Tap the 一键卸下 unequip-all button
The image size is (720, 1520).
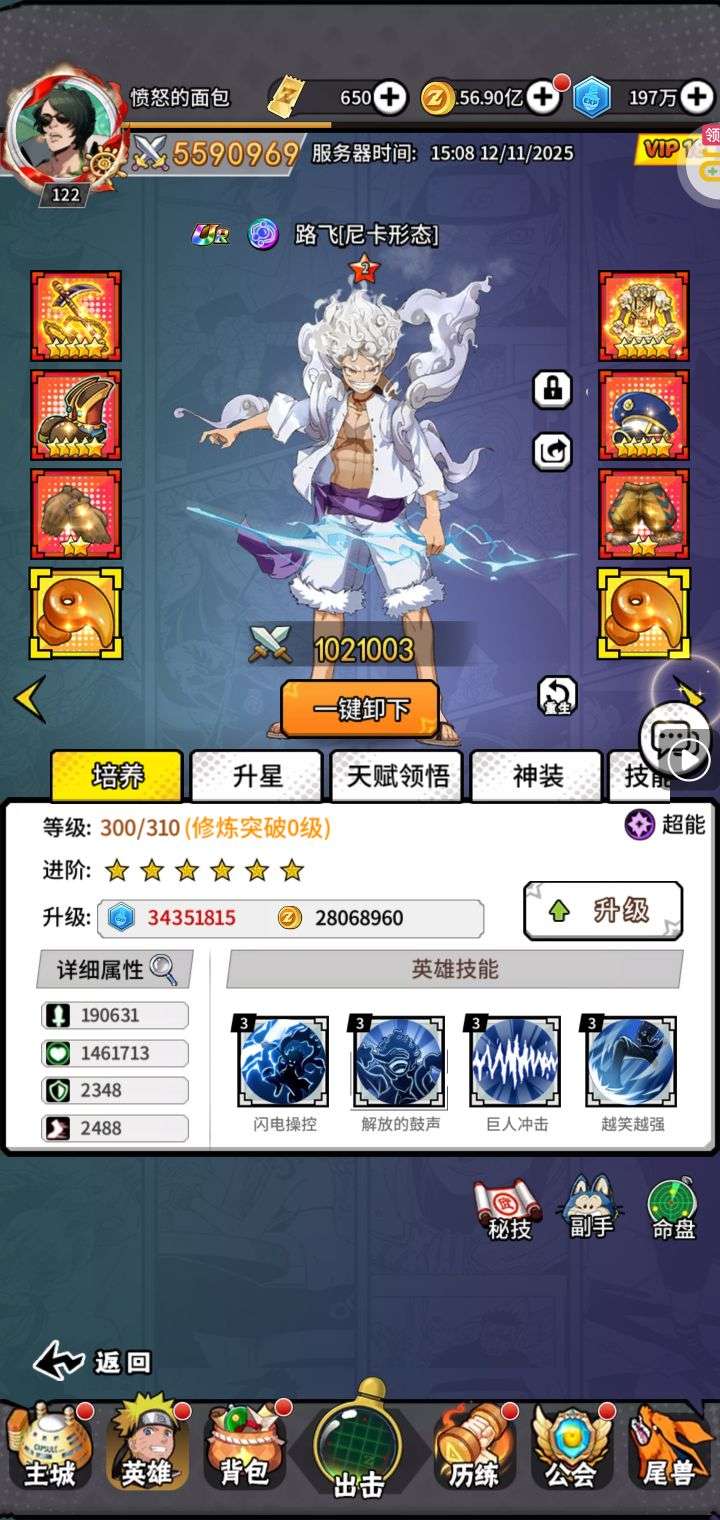[360, 709]
